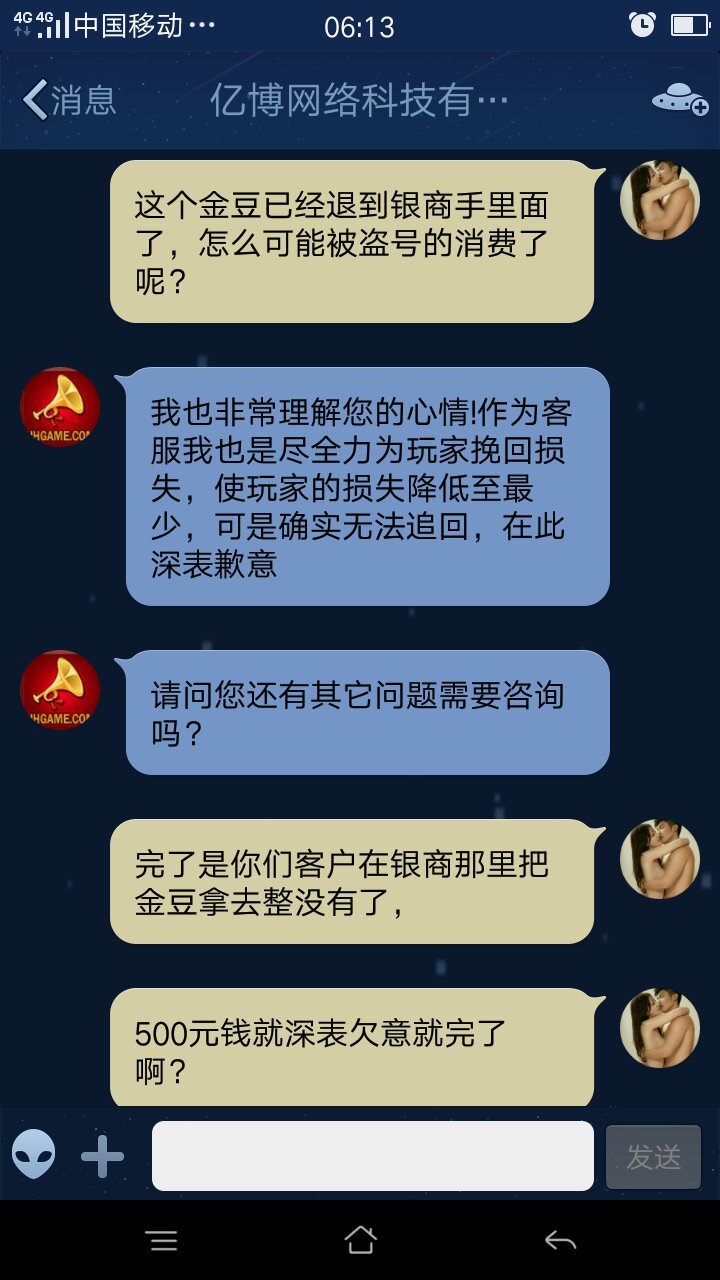Select the bubble asking 请问您还有其它问题
This screenshot has height=1280, width=720.
(x=370, y=713)
